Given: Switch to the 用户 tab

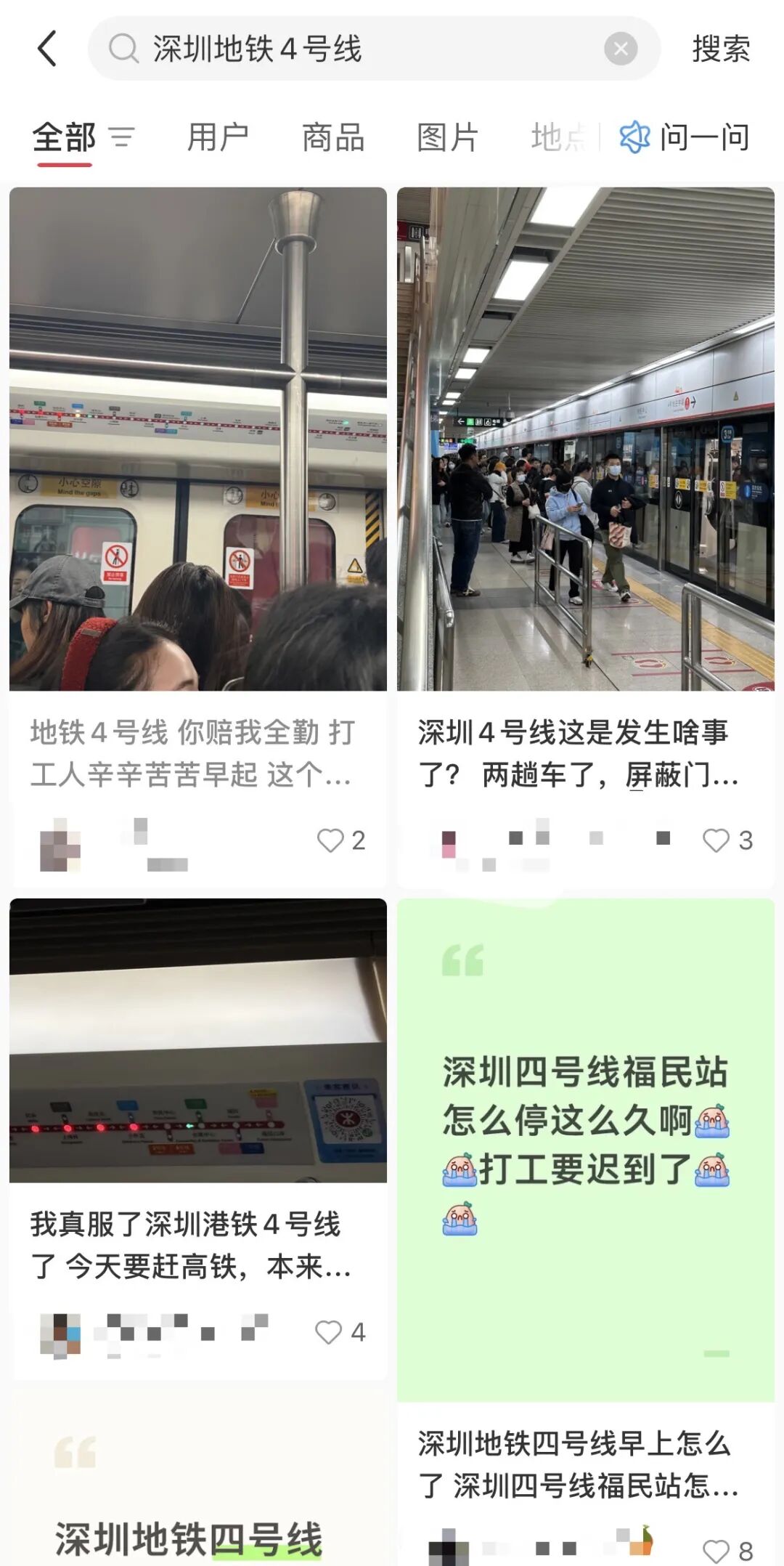Looking at the screenshot, I should [218, 137].
